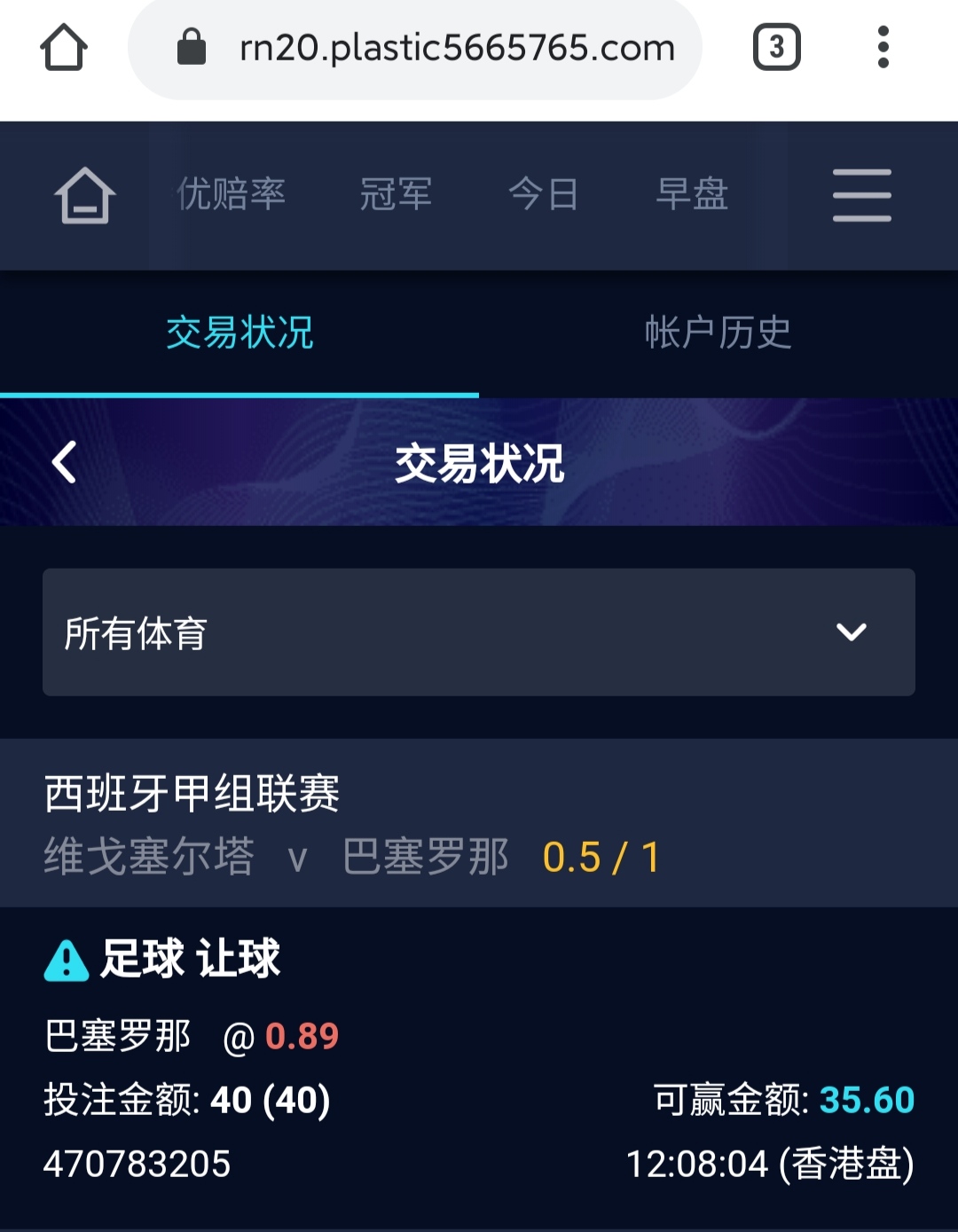Screen dimensions: 958x1232
Task: Switch to the 冠军 section
Action: [396, 194]
